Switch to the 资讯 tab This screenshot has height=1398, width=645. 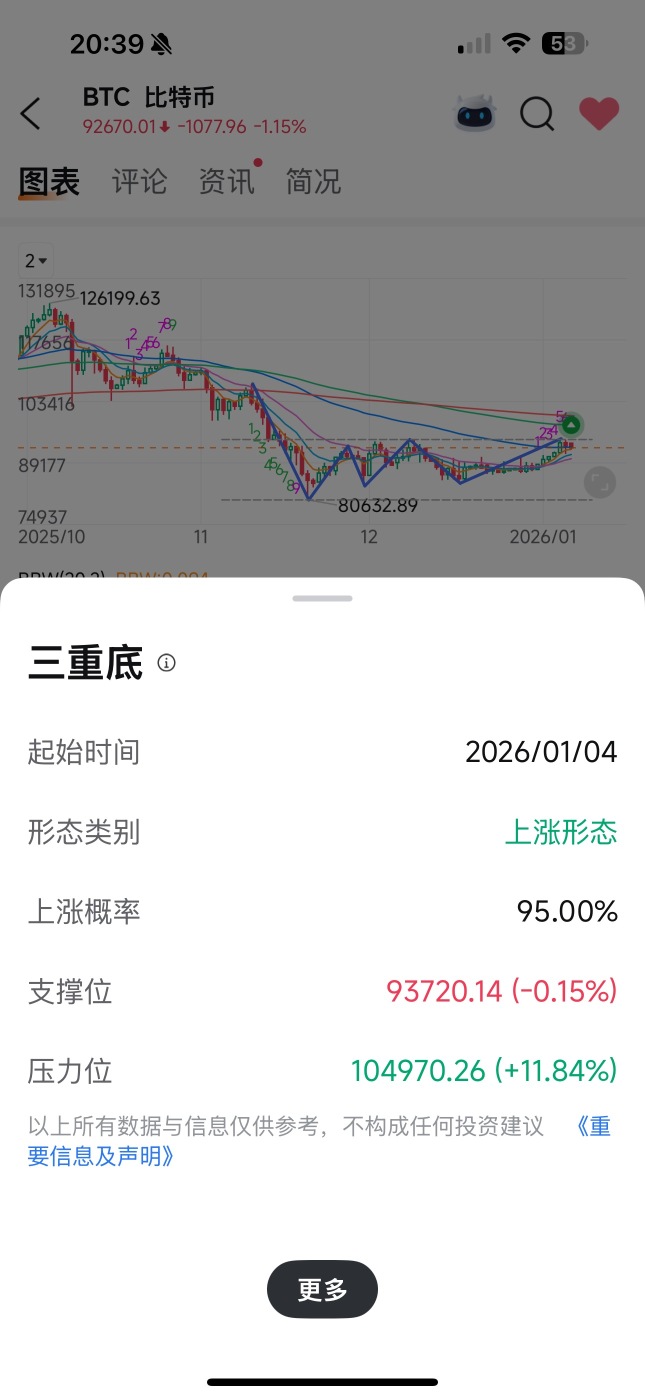point(226,181)
